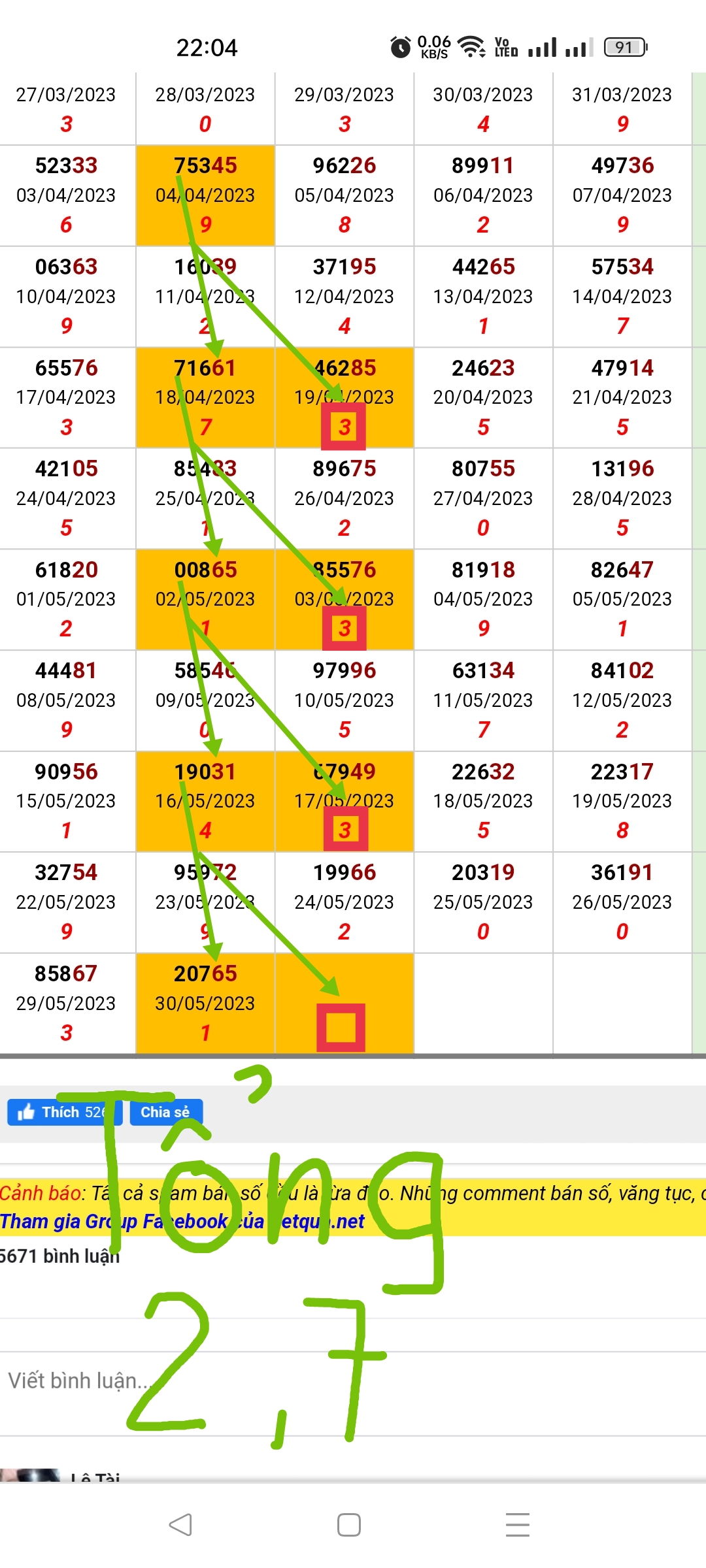Go back using the system back button
706x1568 pixels.
[180, 1525]
